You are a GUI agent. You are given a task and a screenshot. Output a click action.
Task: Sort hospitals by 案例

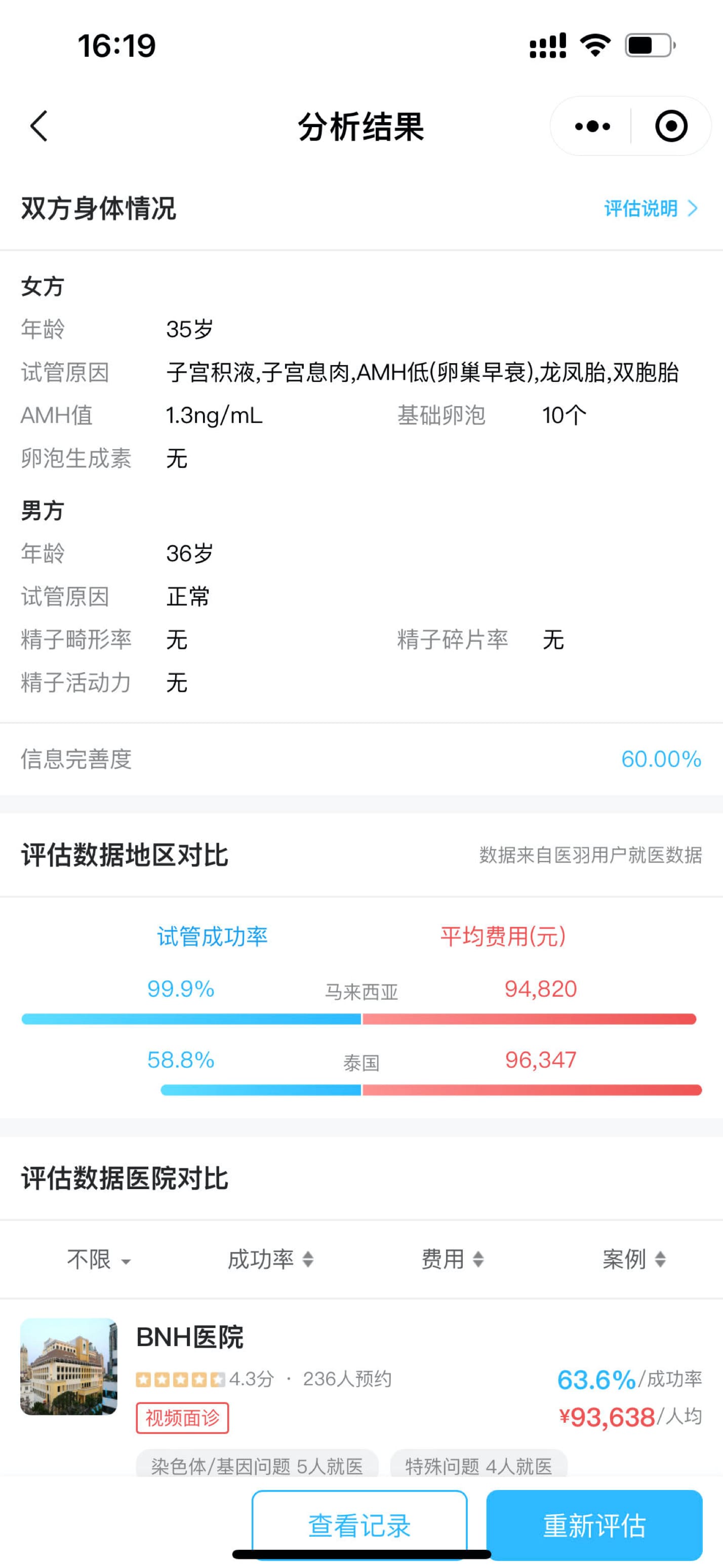[633, 1260]
